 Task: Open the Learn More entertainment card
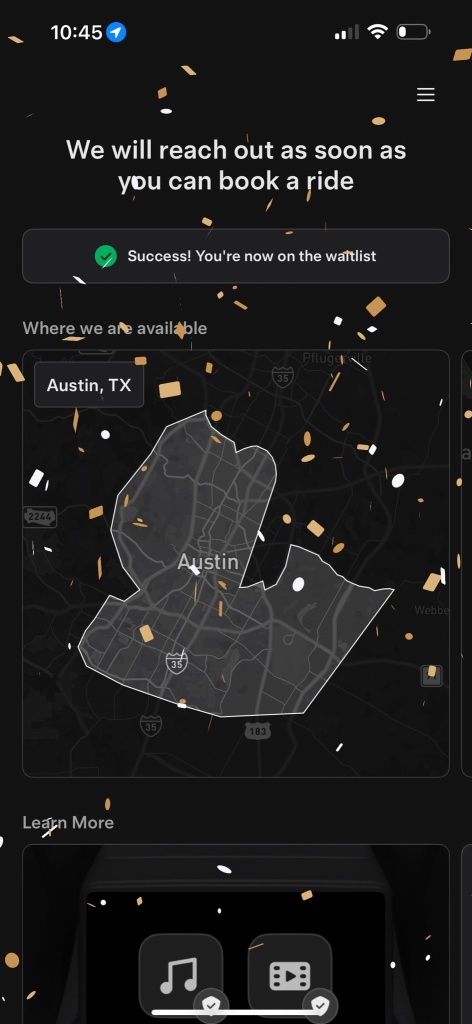(x=236, y=934)
